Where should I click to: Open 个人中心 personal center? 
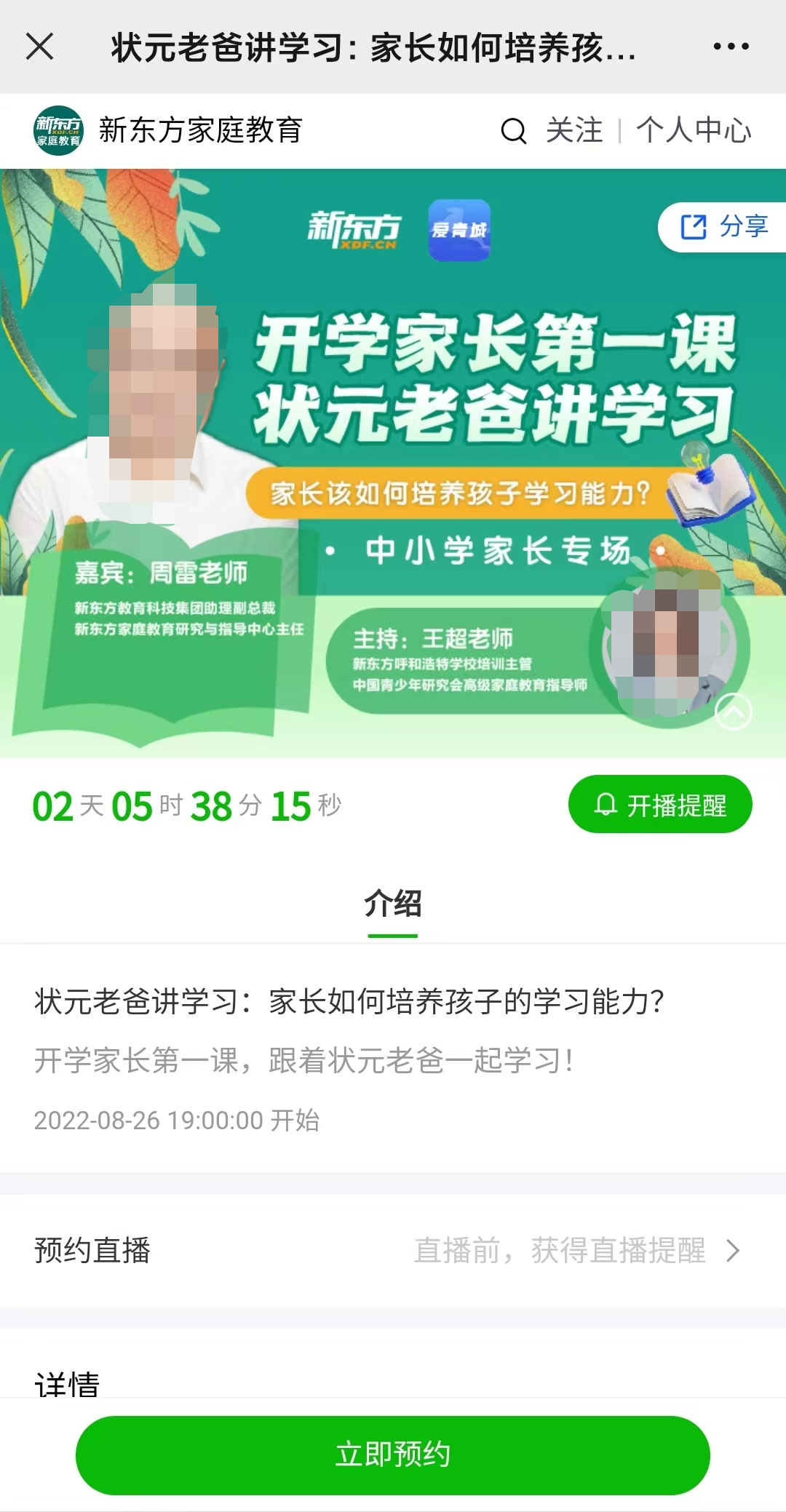[x=694, y=131]
